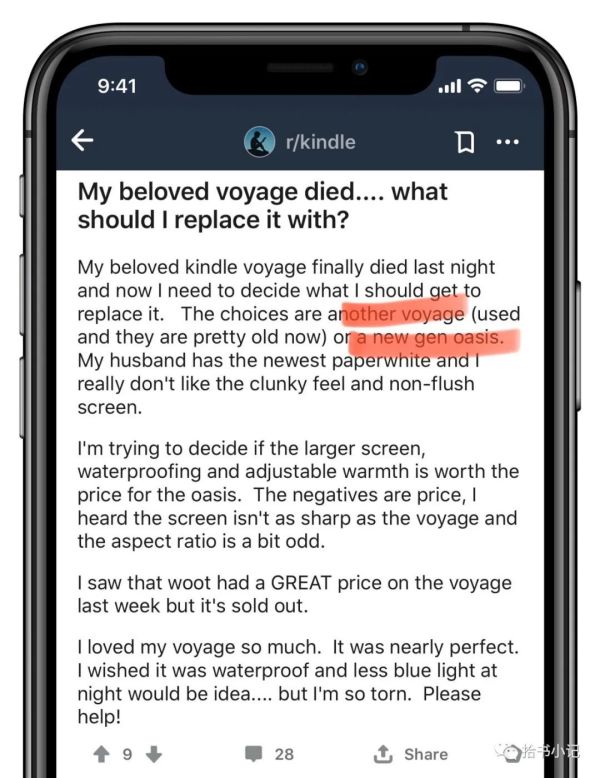This screenshot has height=778, width=600.
Task: Downvote the voyage post
Action: pyautogui.click(x=153, y=754)
